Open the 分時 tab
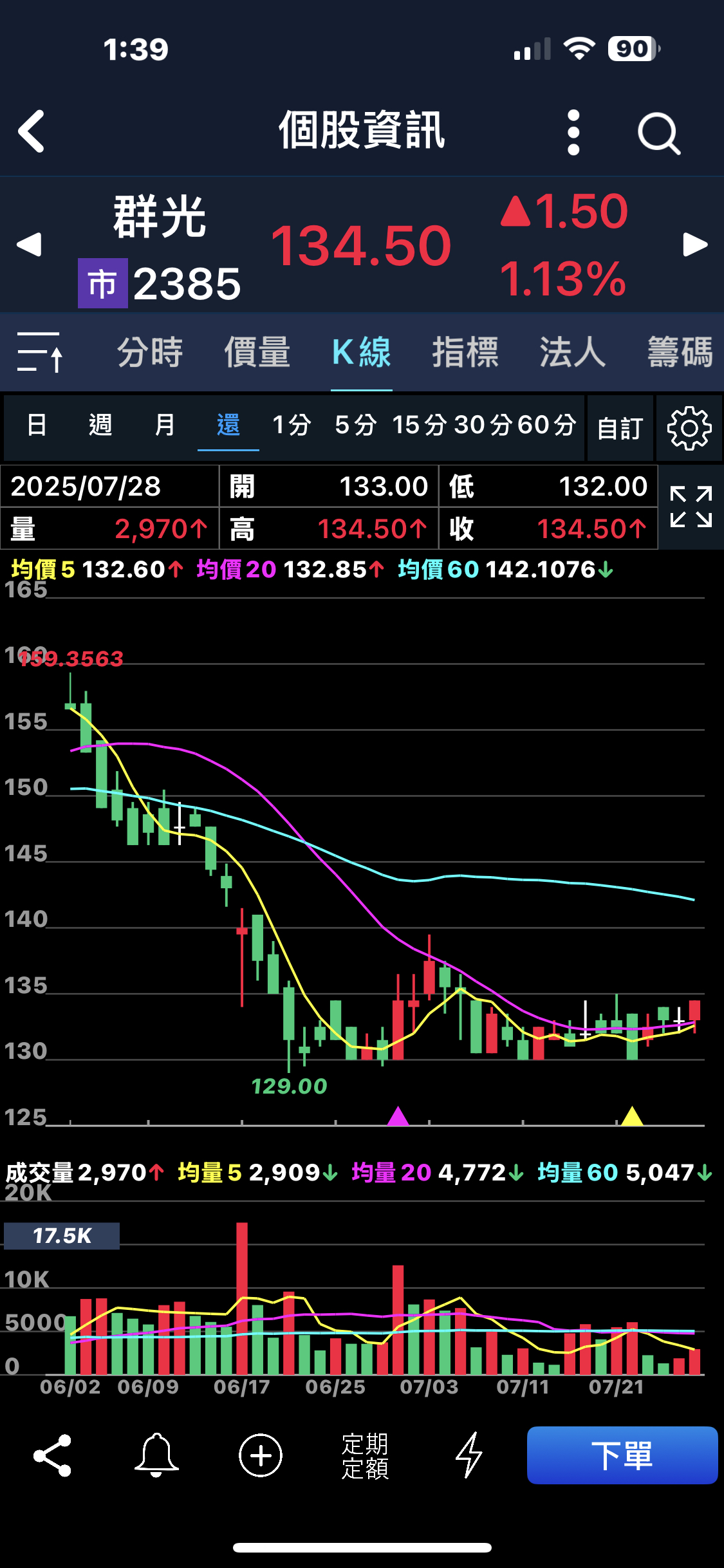This screenshot has height=1568, width=724. [151, 352]
